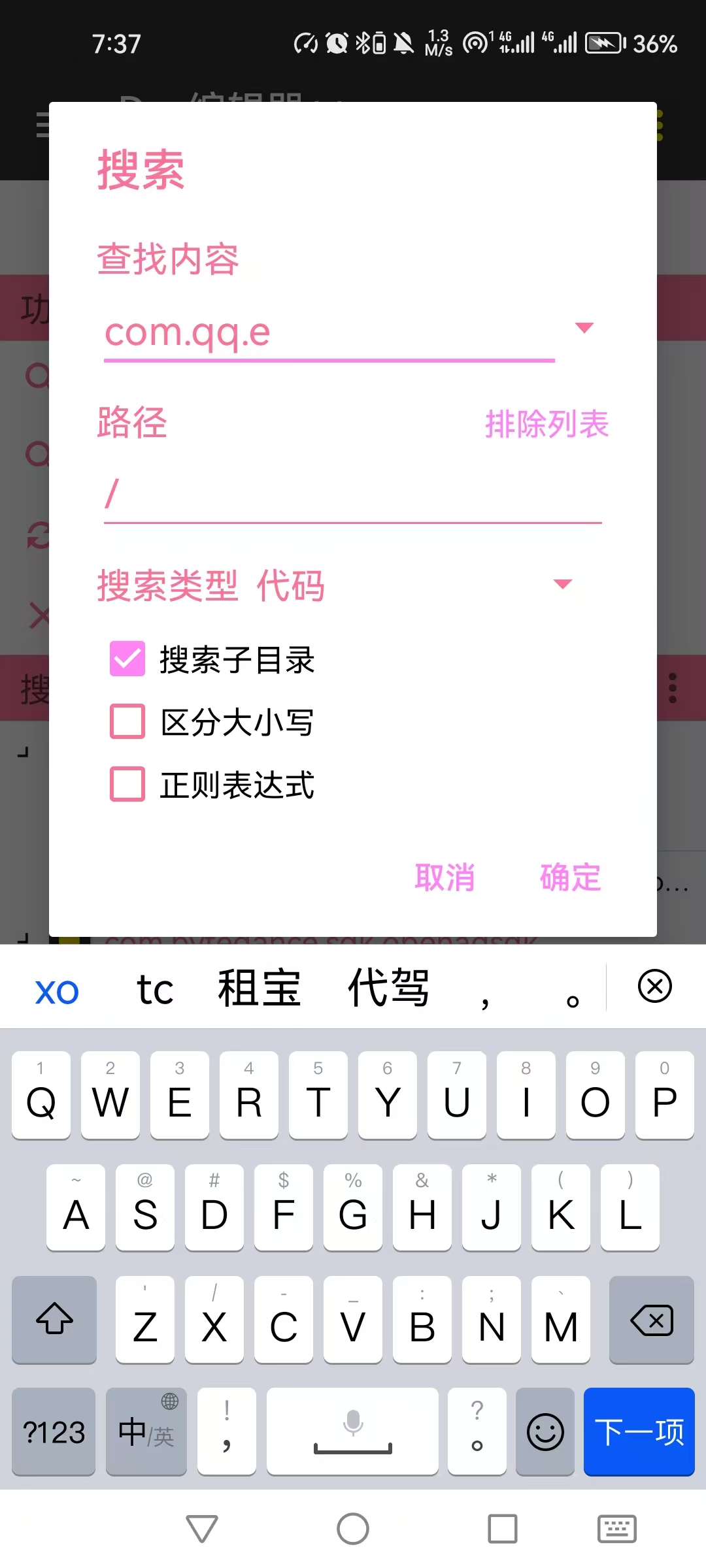The image size is (706, 1568).
Task: Uncheck 搜索子目录 checkbox
Action: click(127, 659)
